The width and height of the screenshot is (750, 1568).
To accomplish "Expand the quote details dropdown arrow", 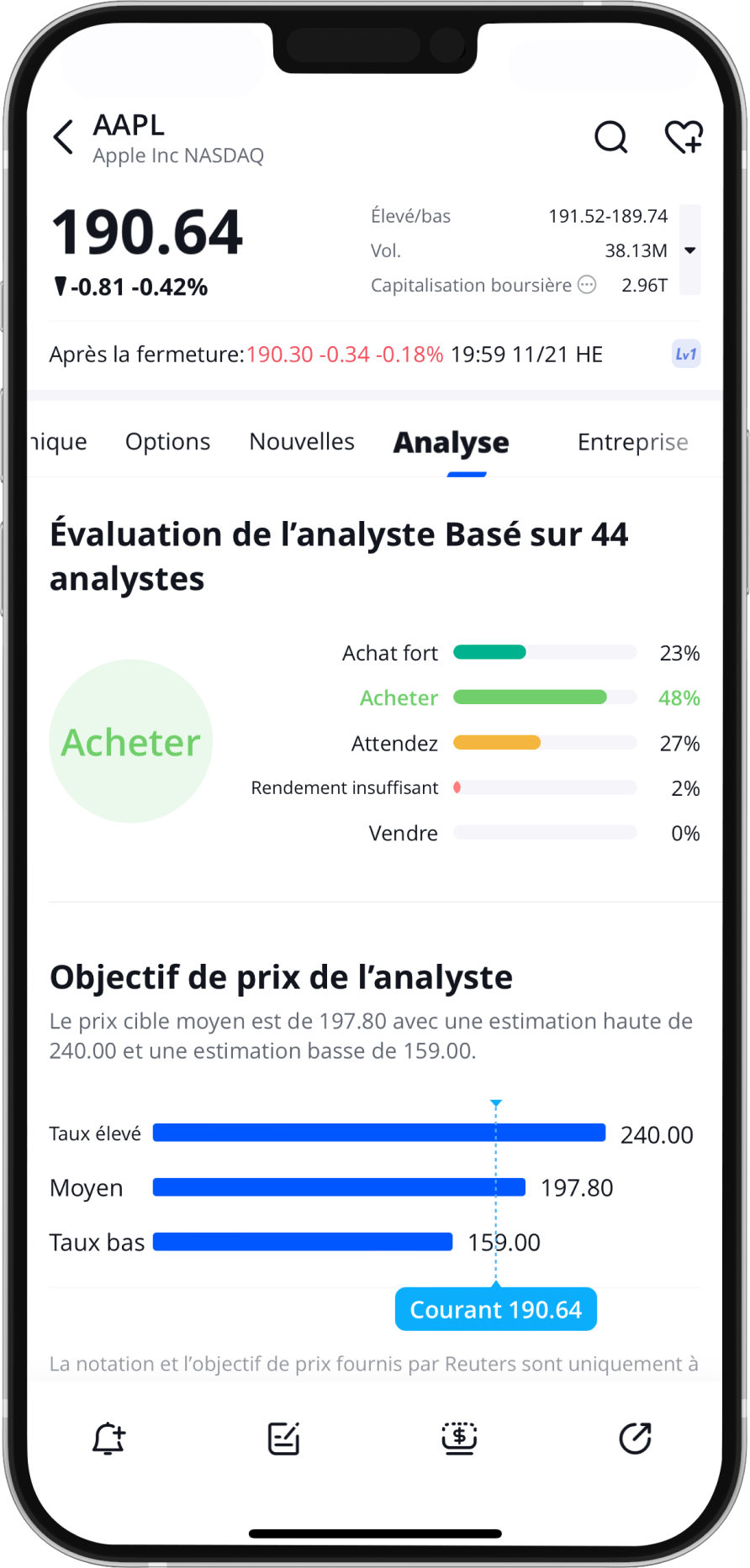I will click(689, 250).
